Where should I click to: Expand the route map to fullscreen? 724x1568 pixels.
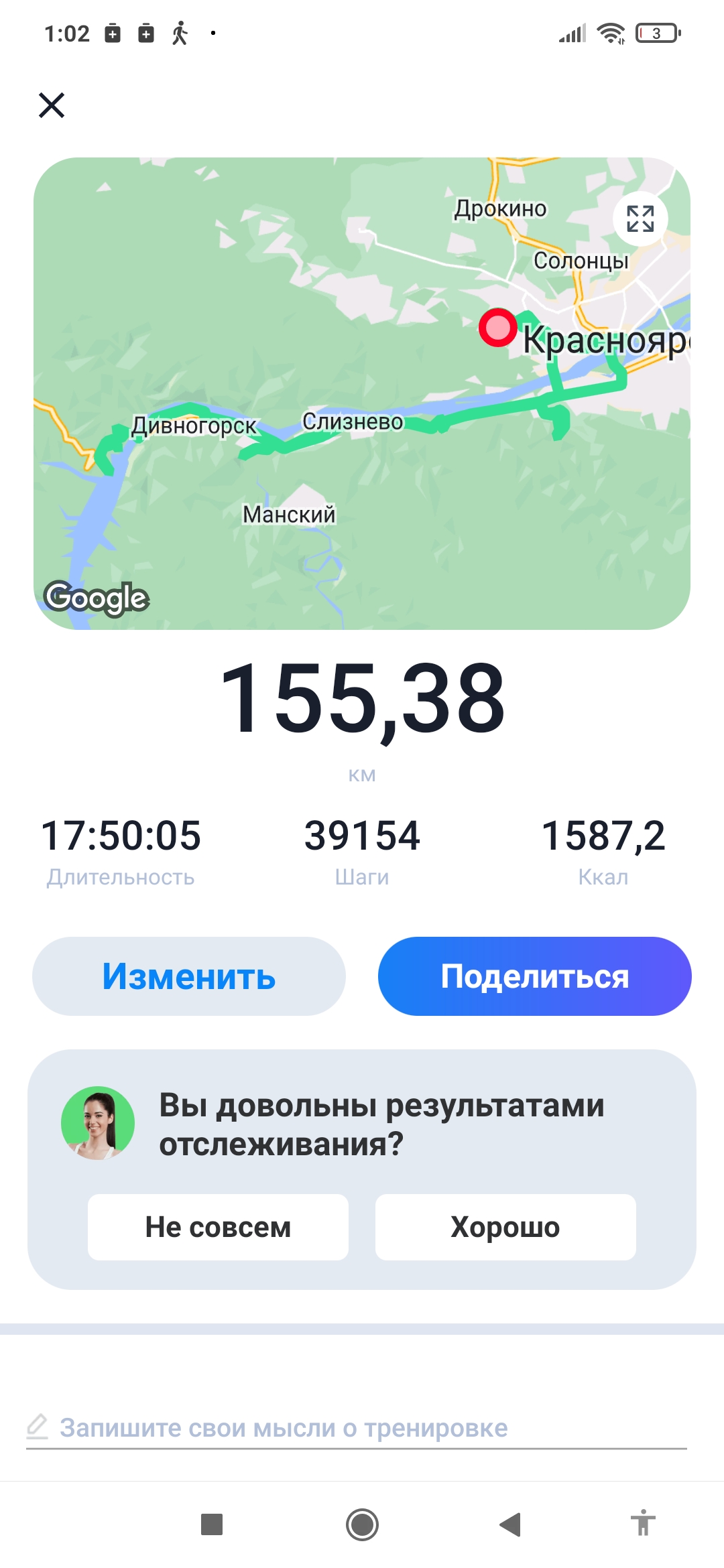pos(640,218)
